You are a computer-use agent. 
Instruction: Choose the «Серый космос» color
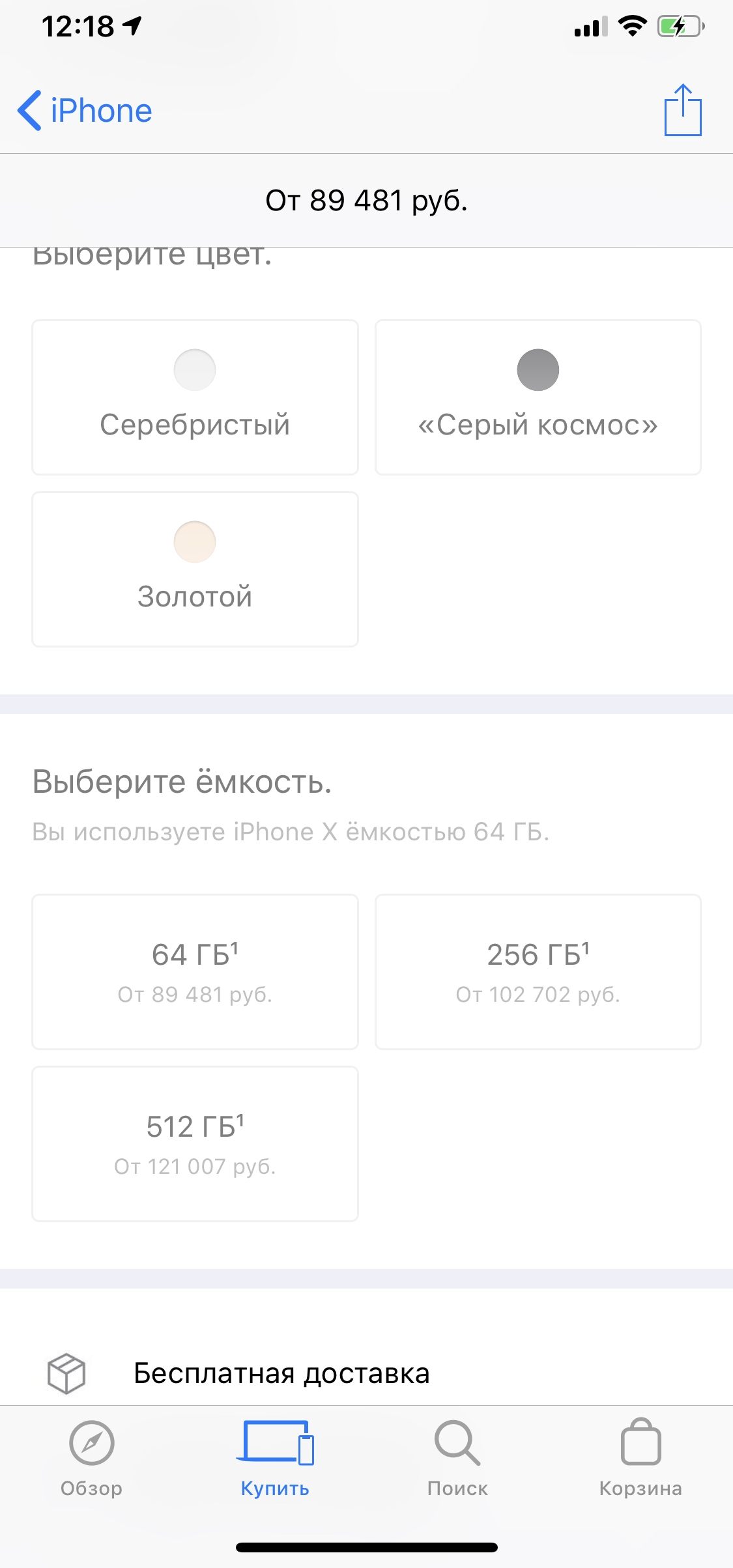538,397
